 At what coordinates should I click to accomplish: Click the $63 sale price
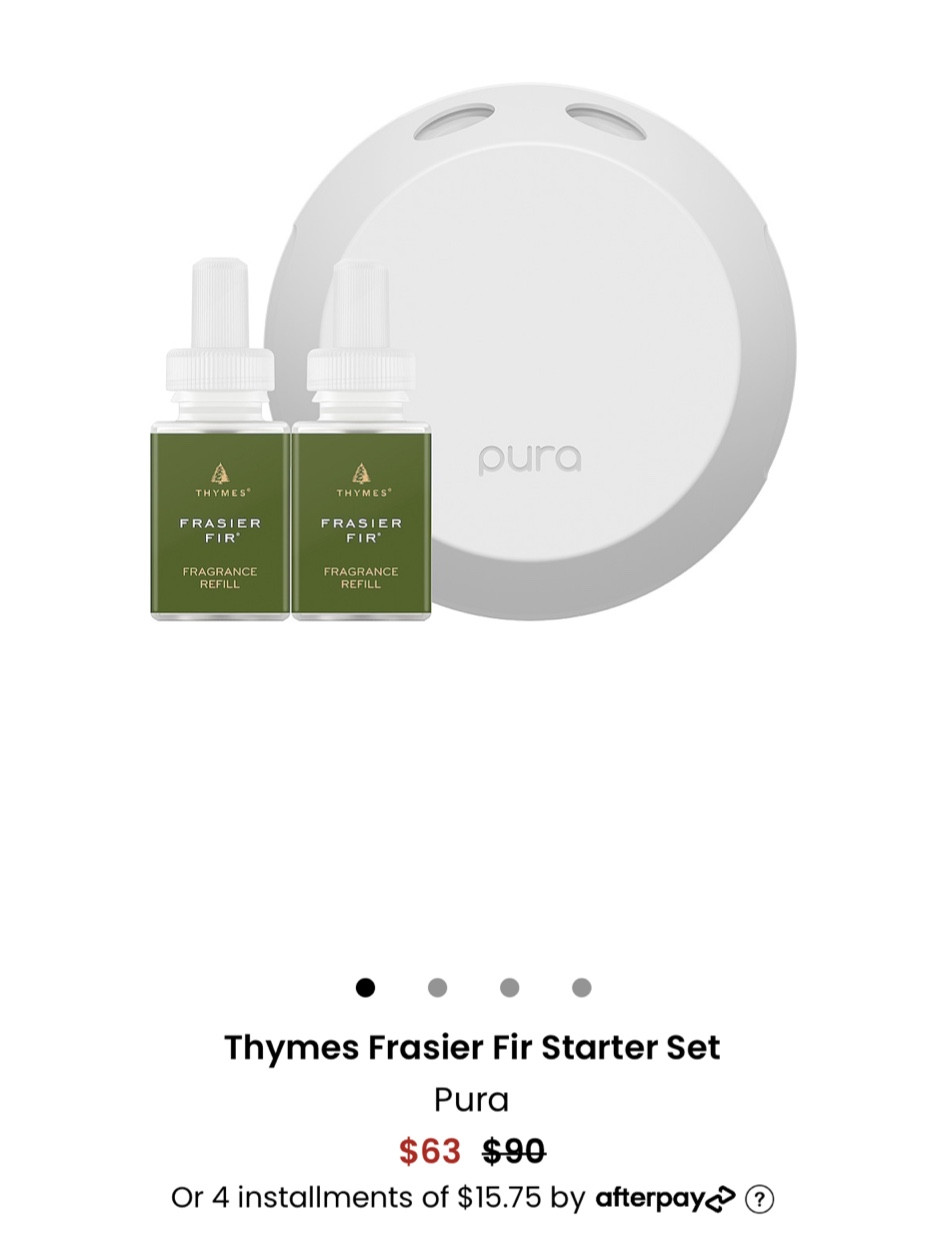coord(429,1151)
